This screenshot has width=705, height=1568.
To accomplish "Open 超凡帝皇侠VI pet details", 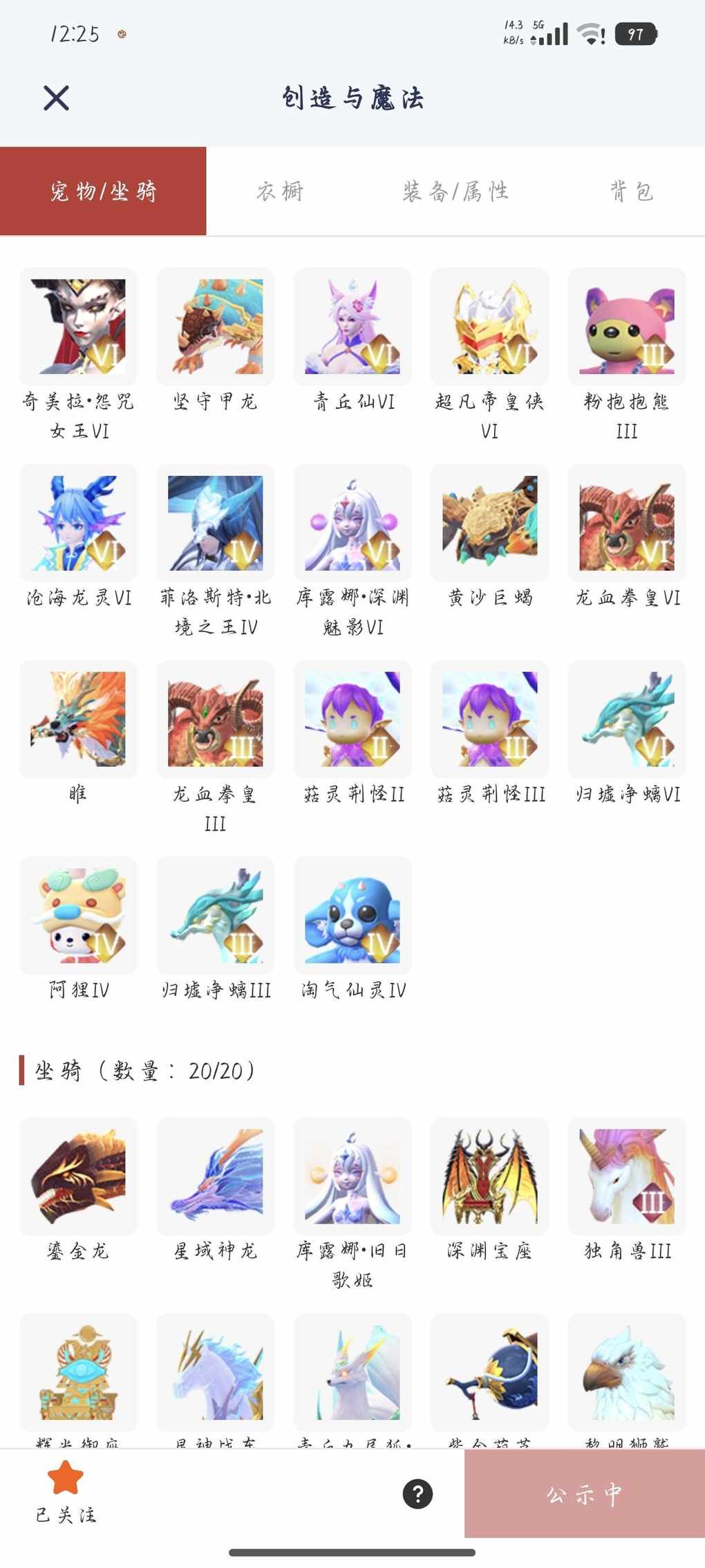I will pos(489,326).
